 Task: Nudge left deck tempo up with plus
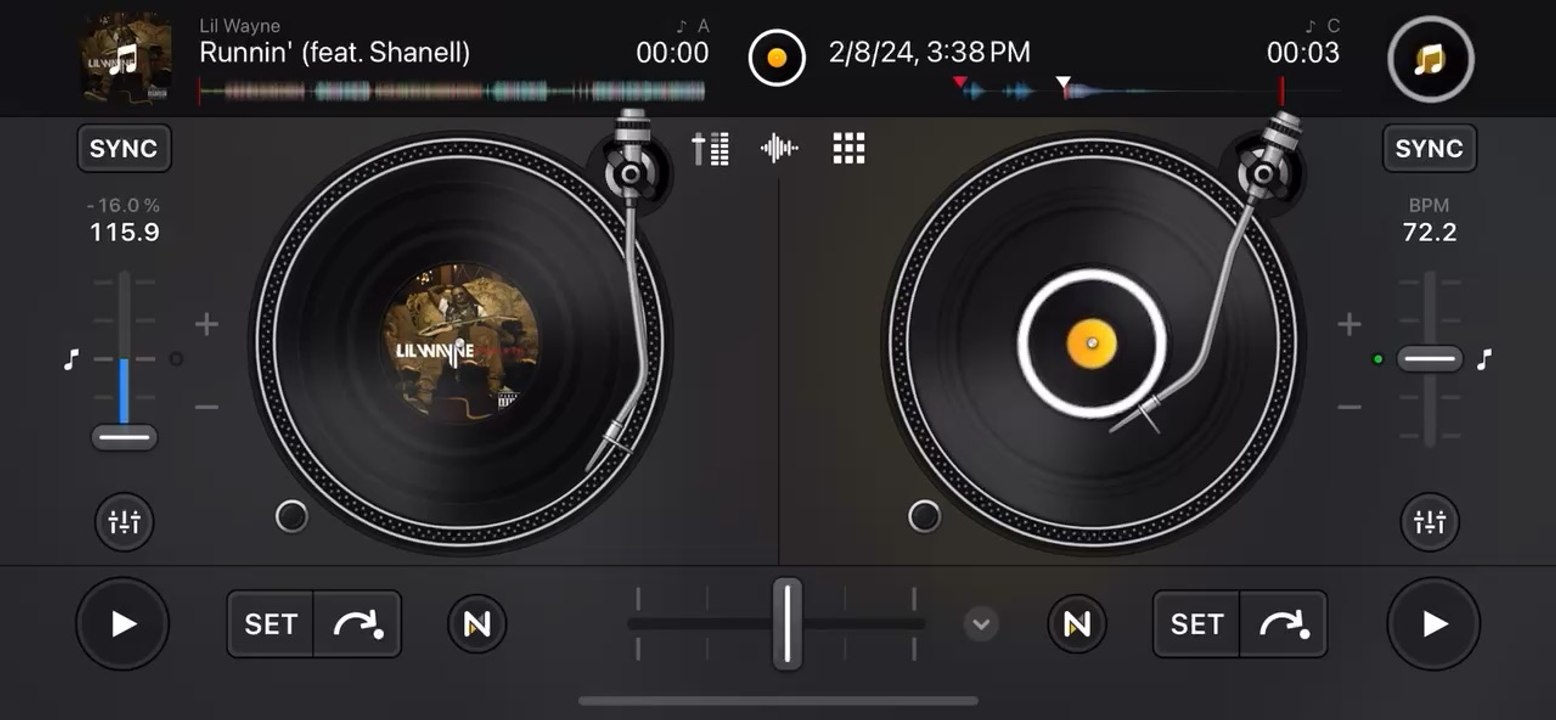tap(206, 324)
